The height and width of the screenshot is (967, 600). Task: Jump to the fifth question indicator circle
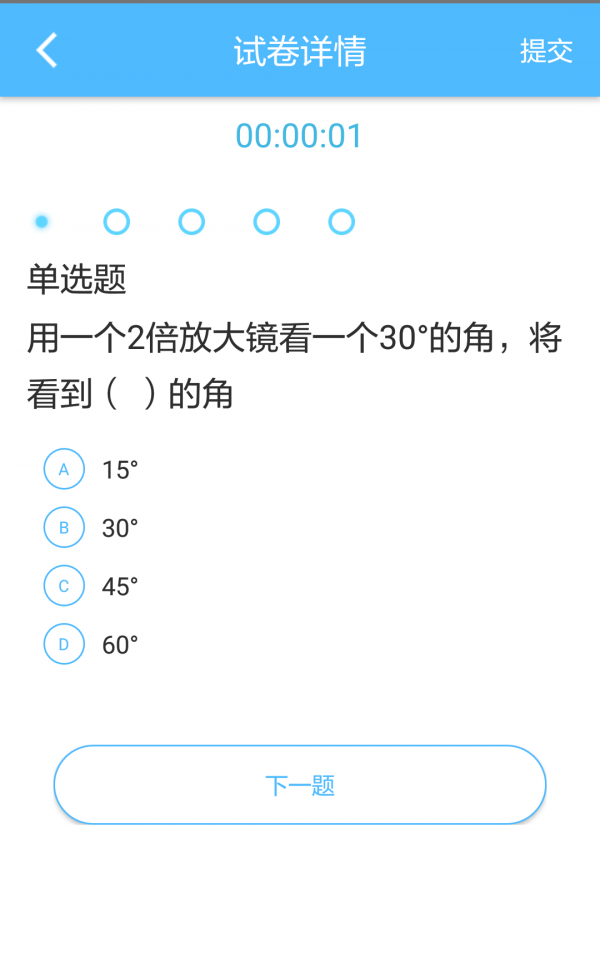pos(342,222)
